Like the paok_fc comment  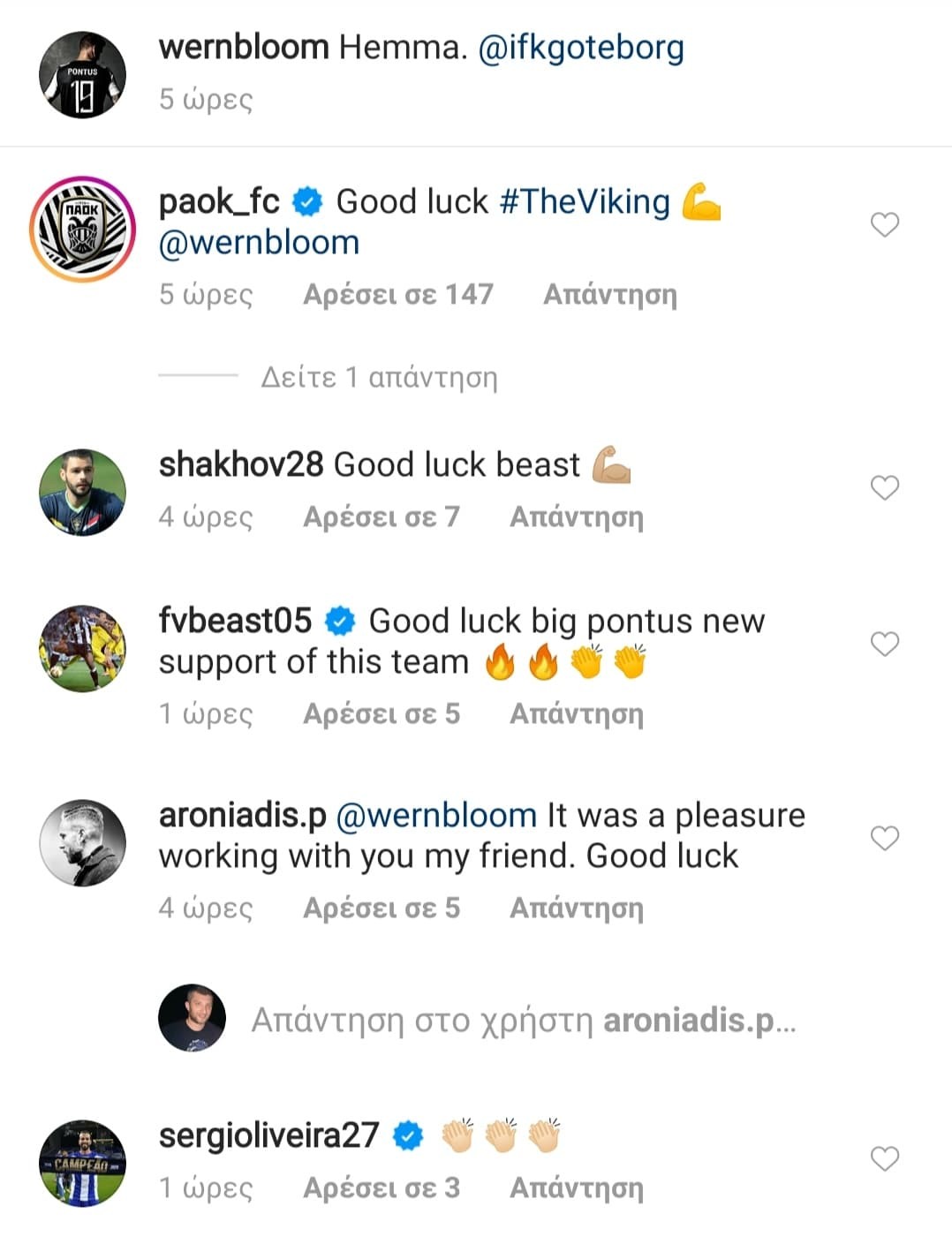coord(884,225)
